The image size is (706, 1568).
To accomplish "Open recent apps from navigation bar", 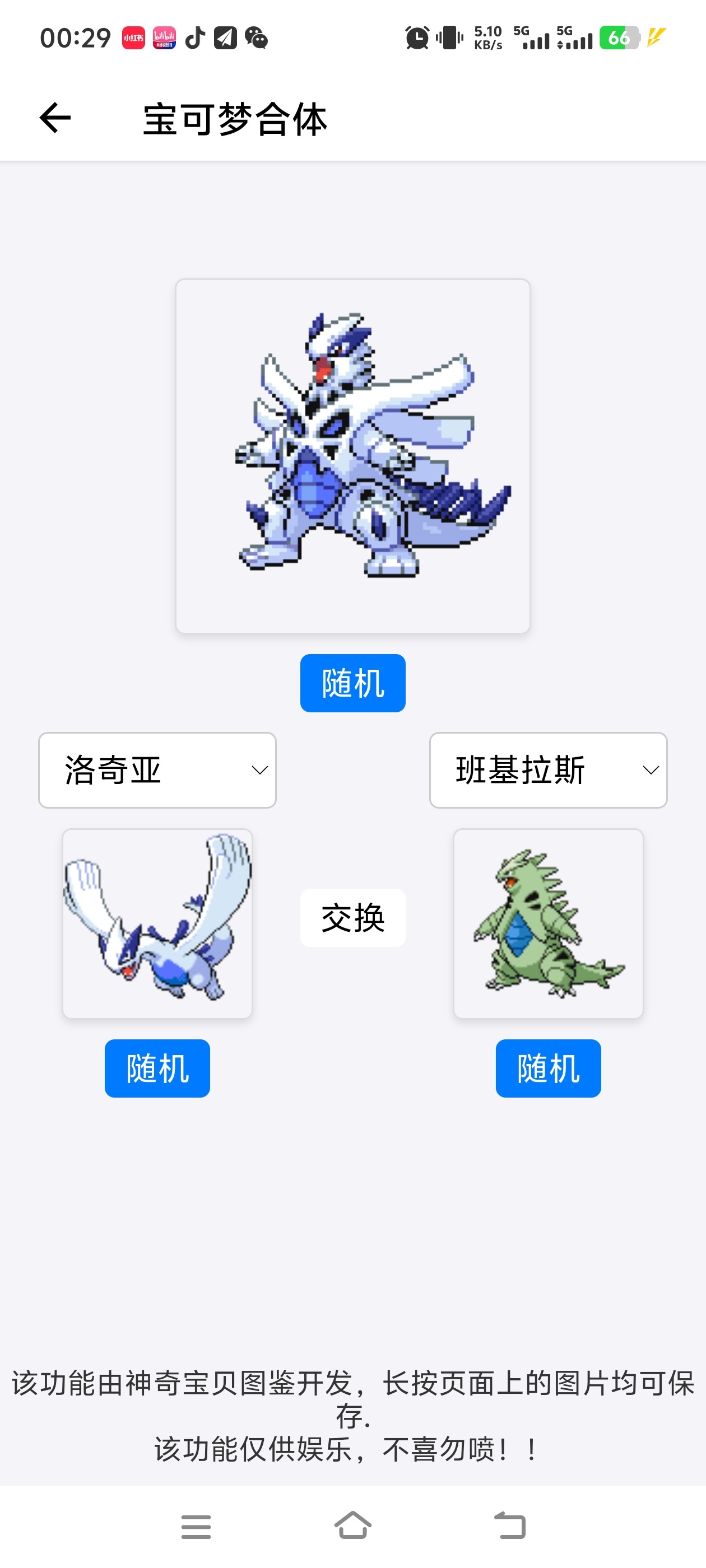I will (196, 1526).
